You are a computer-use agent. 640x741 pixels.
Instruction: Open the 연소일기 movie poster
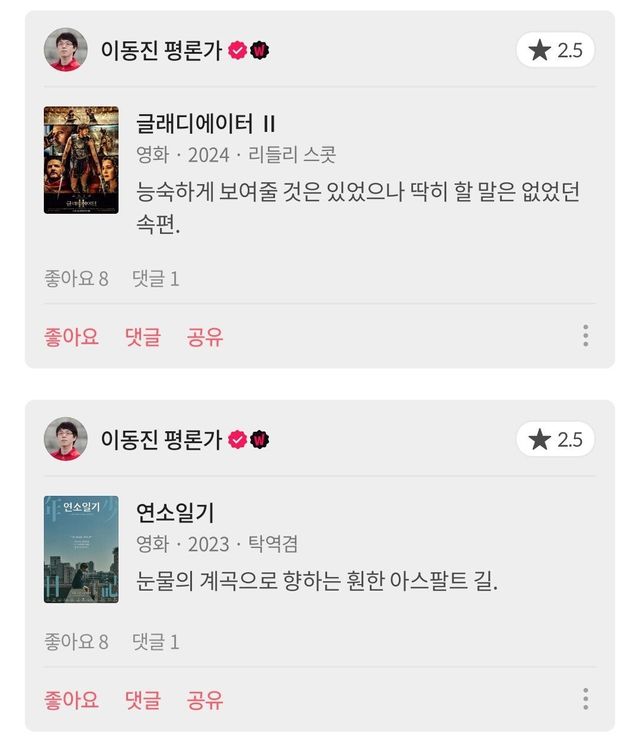[81, 549]
